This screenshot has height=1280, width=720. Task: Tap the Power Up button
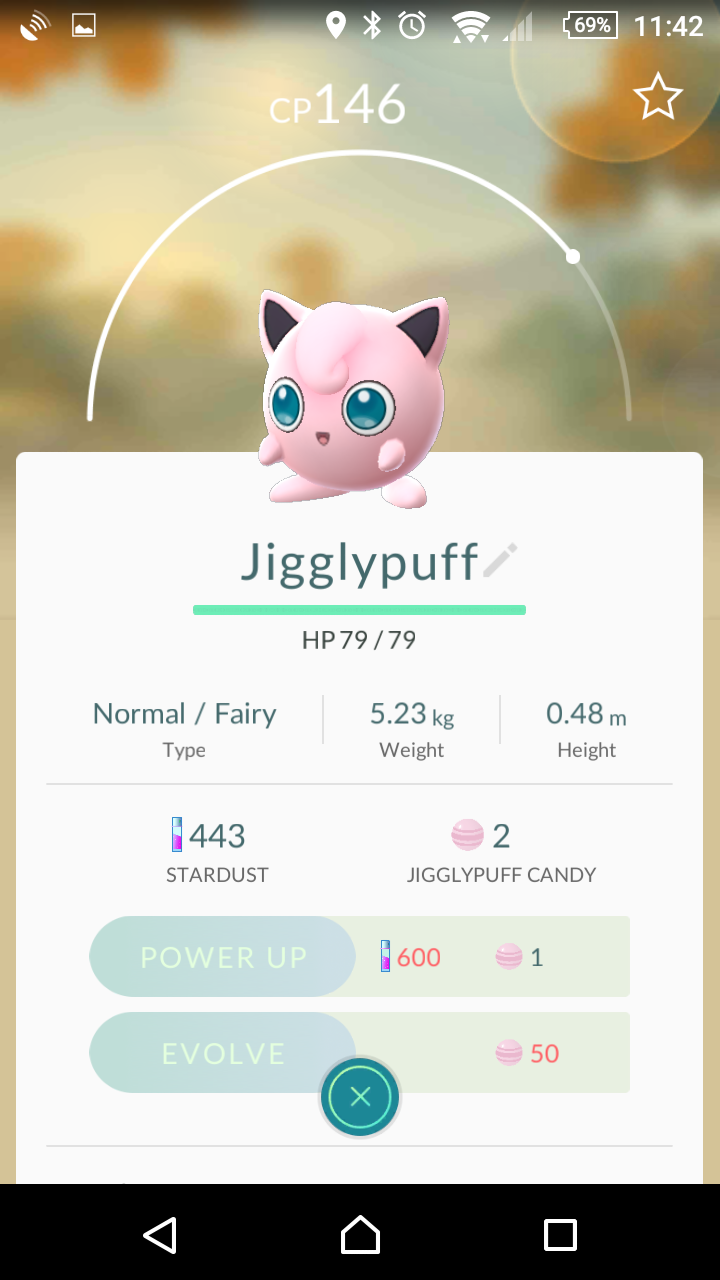tap(223, 957)
